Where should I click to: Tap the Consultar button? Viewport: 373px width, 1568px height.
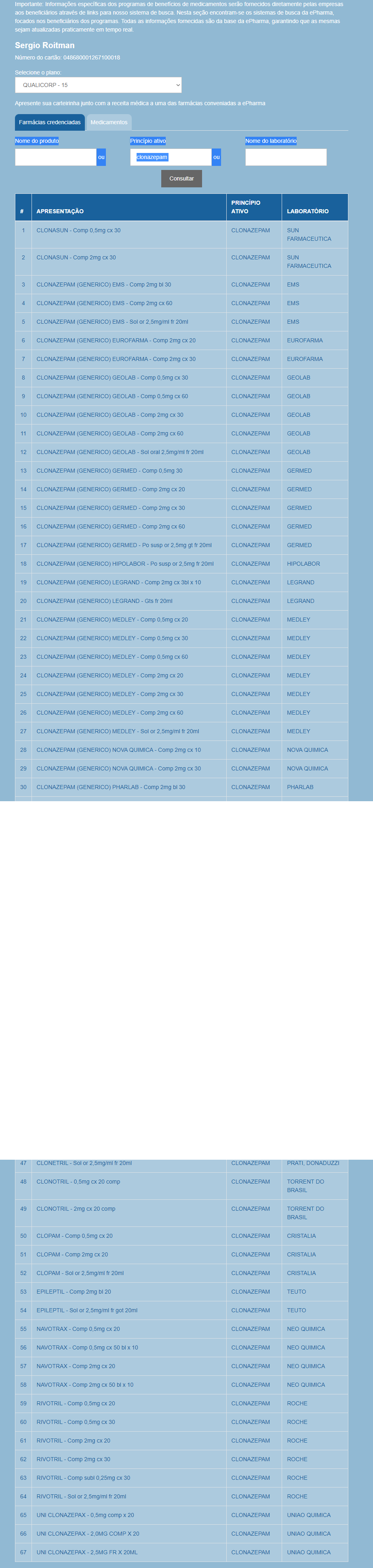(x=181, y=179)
